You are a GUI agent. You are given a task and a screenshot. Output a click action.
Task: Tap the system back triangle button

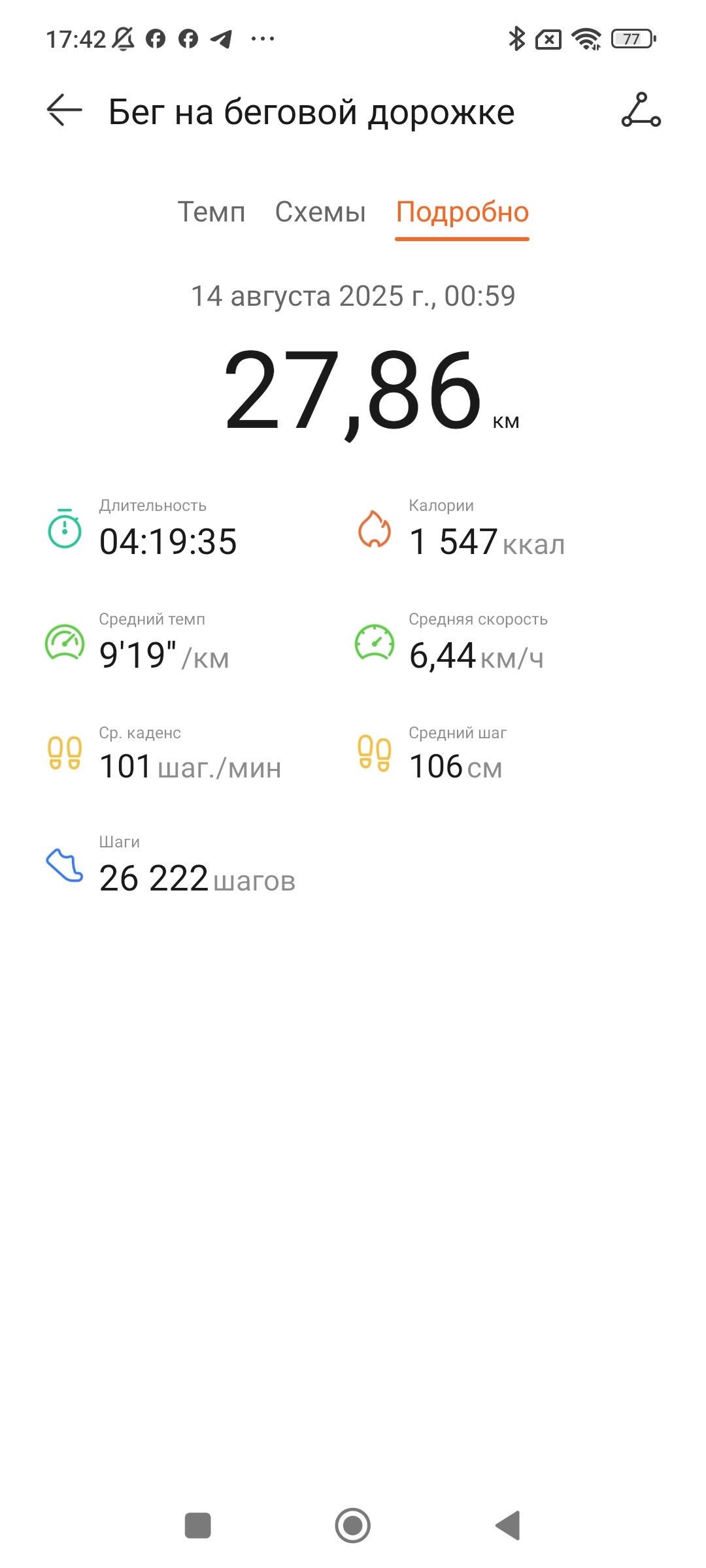click(x=508, y=1526)
